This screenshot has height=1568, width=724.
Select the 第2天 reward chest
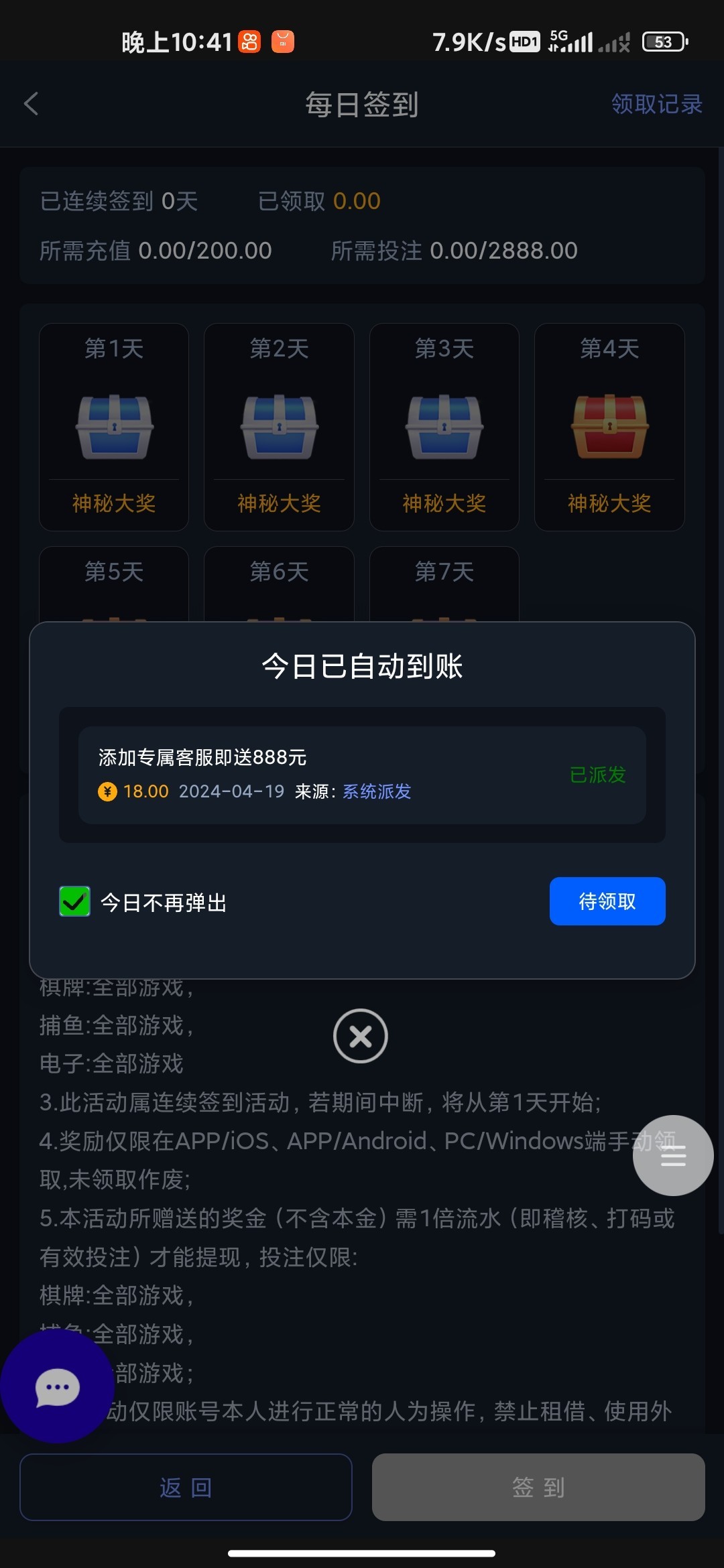click(x=279, y=427)
